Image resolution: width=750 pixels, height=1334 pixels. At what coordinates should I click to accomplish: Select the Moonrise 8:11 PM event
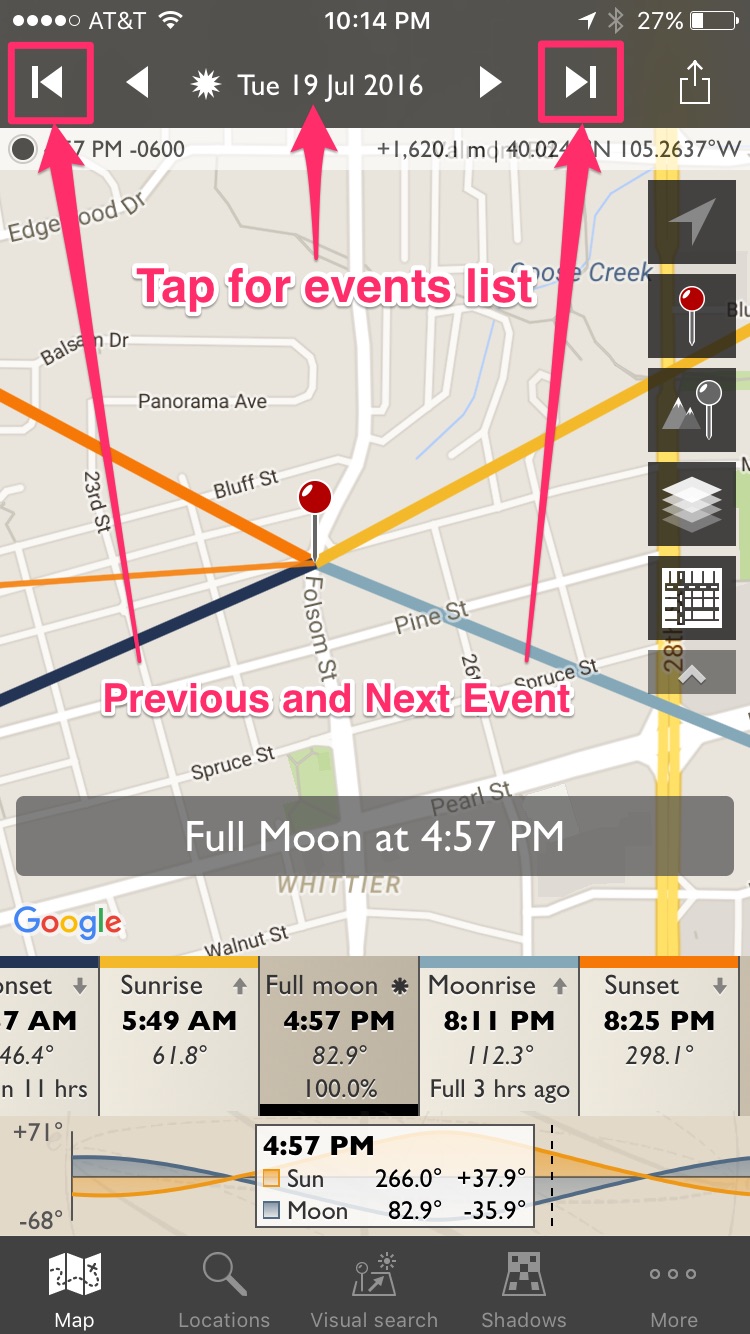499,1036
